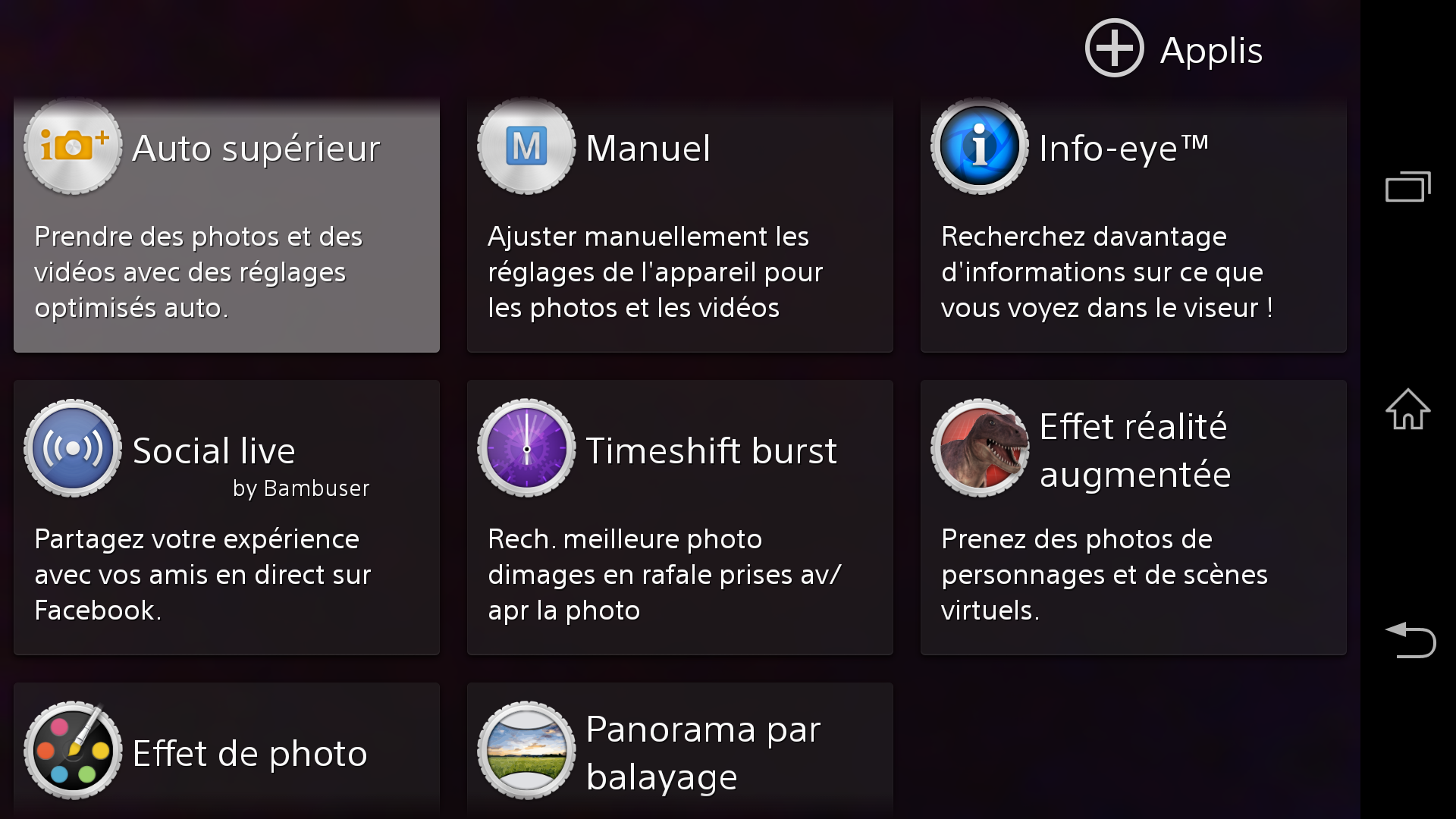
Task: Open Panorama par balayage mode
Action: 679,751
